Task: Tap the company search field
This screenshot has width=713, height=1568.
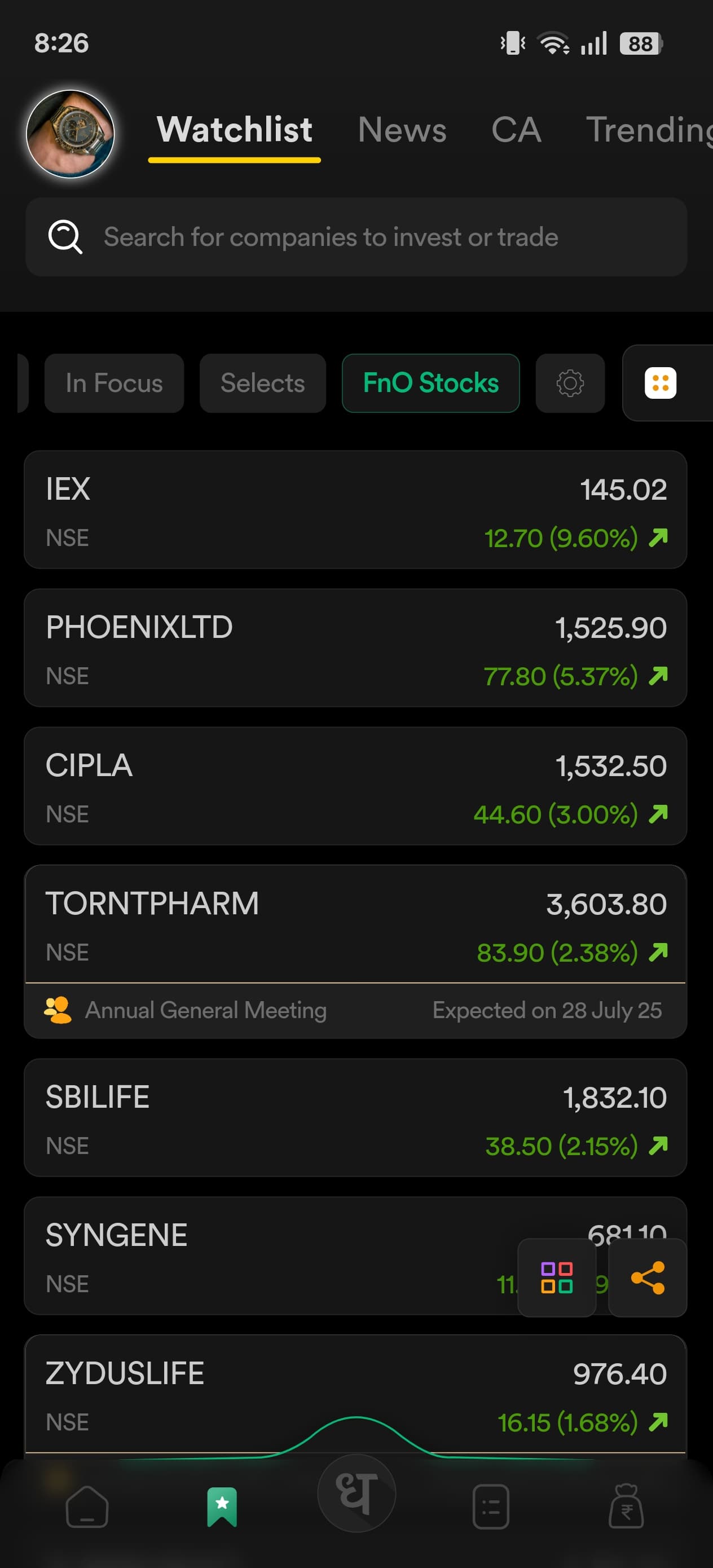Action: (x=356, y=237)
